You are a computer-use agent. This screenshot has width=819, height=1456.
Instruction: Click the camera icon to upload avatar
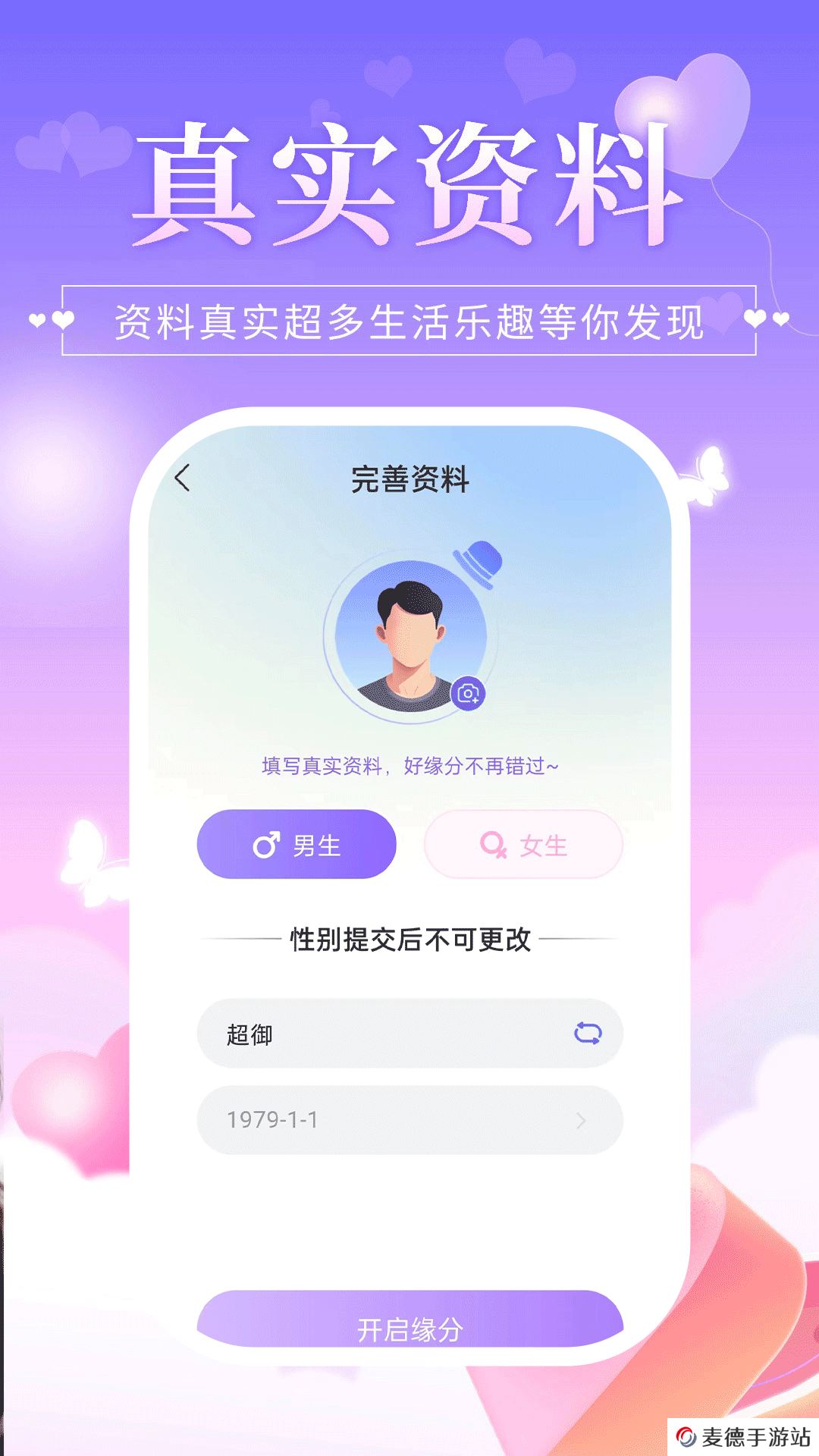point(469,692)
